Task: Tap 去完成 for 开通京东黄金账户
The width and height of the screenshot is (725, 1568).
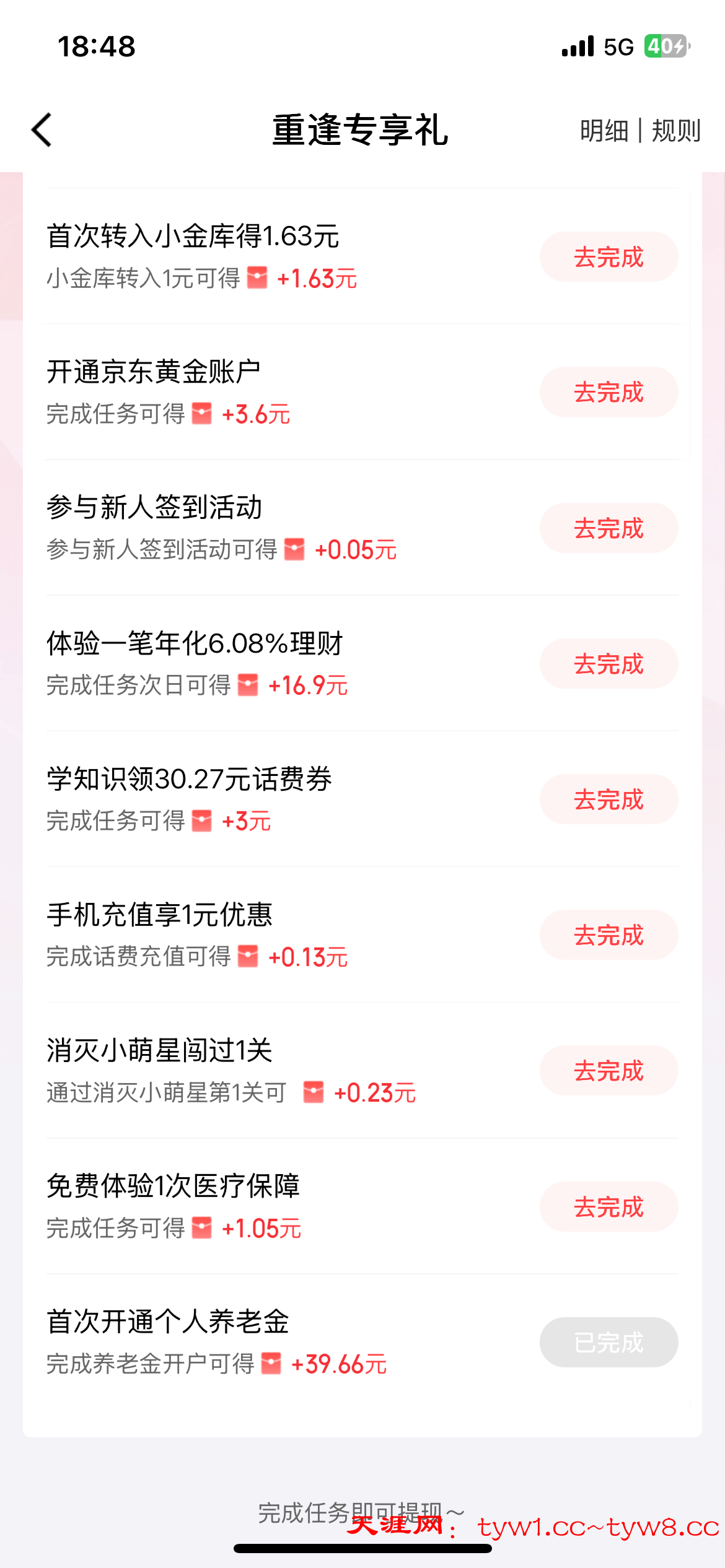Action: 609,392
